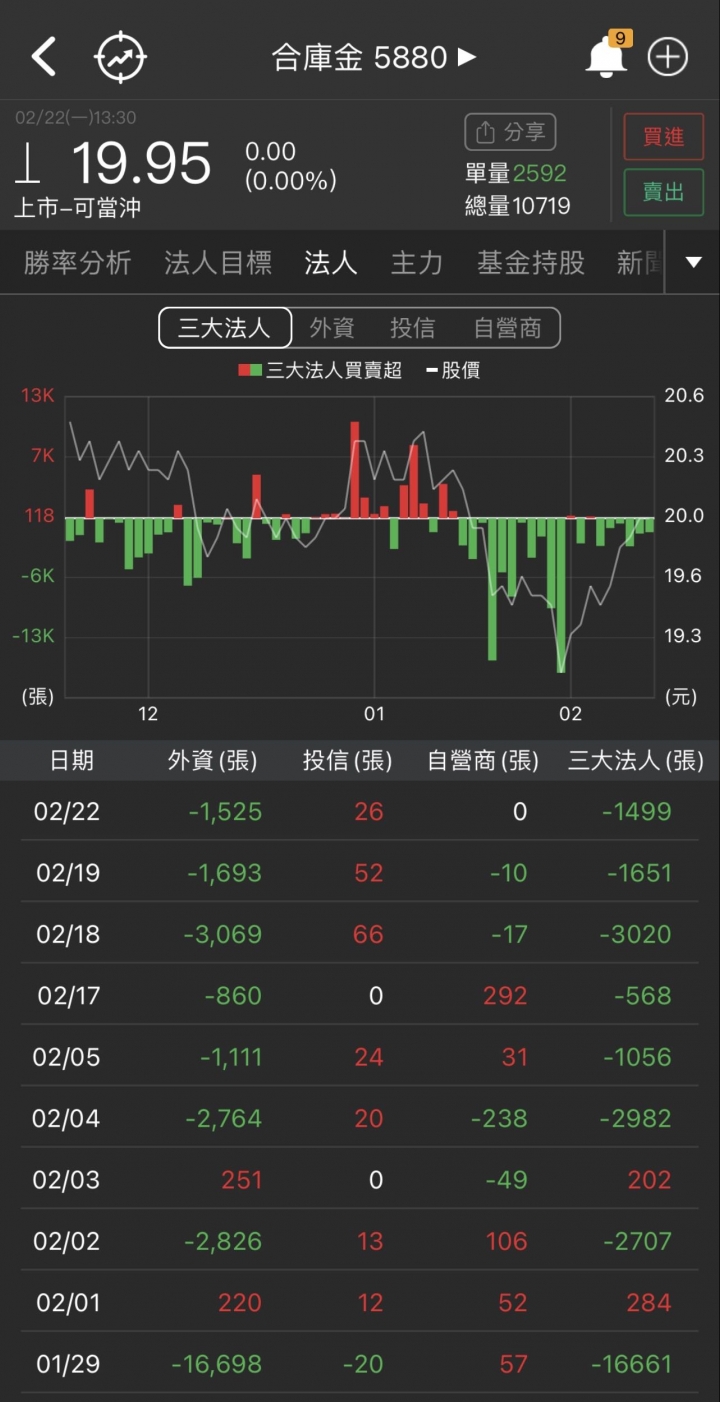Open the 基金持股 tab
This screenshot has width=720, height=1402.
[x=530, y=263]
